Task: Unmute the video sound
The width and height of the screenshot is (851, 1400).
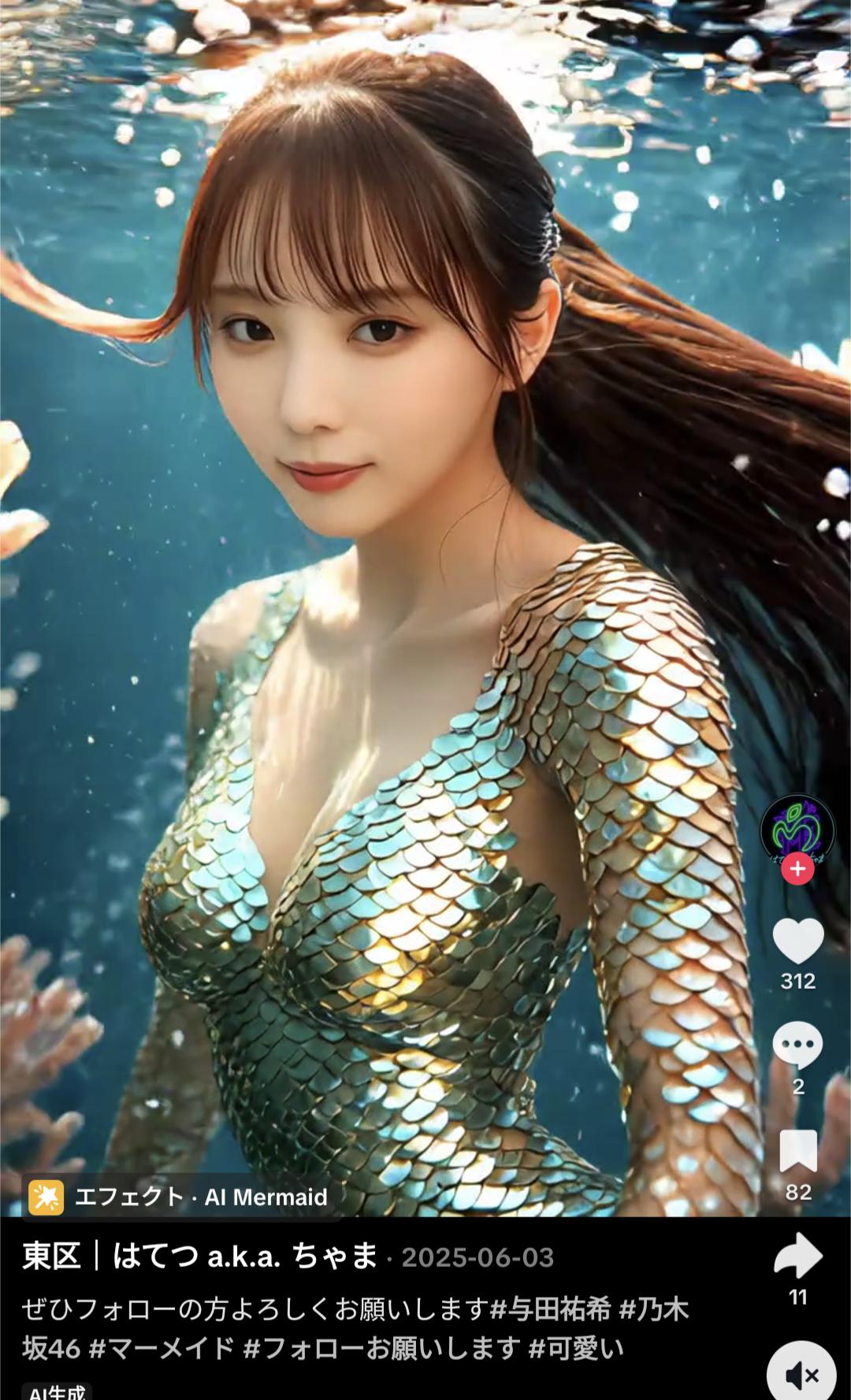Action: point(801,1375)
